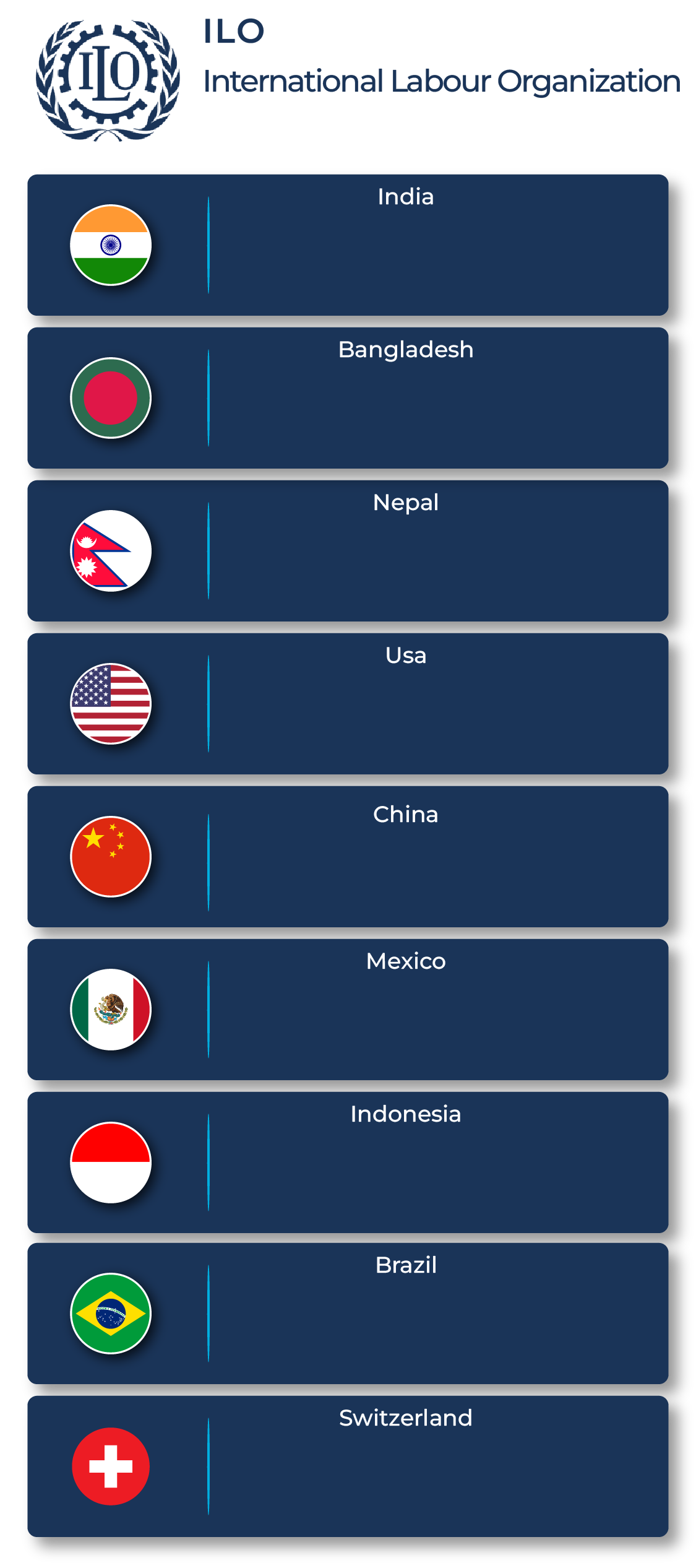Image resolution: width=696 pixels, height=1568 pixels.
Task: View the China entry
Action: (x=348, y=856)
